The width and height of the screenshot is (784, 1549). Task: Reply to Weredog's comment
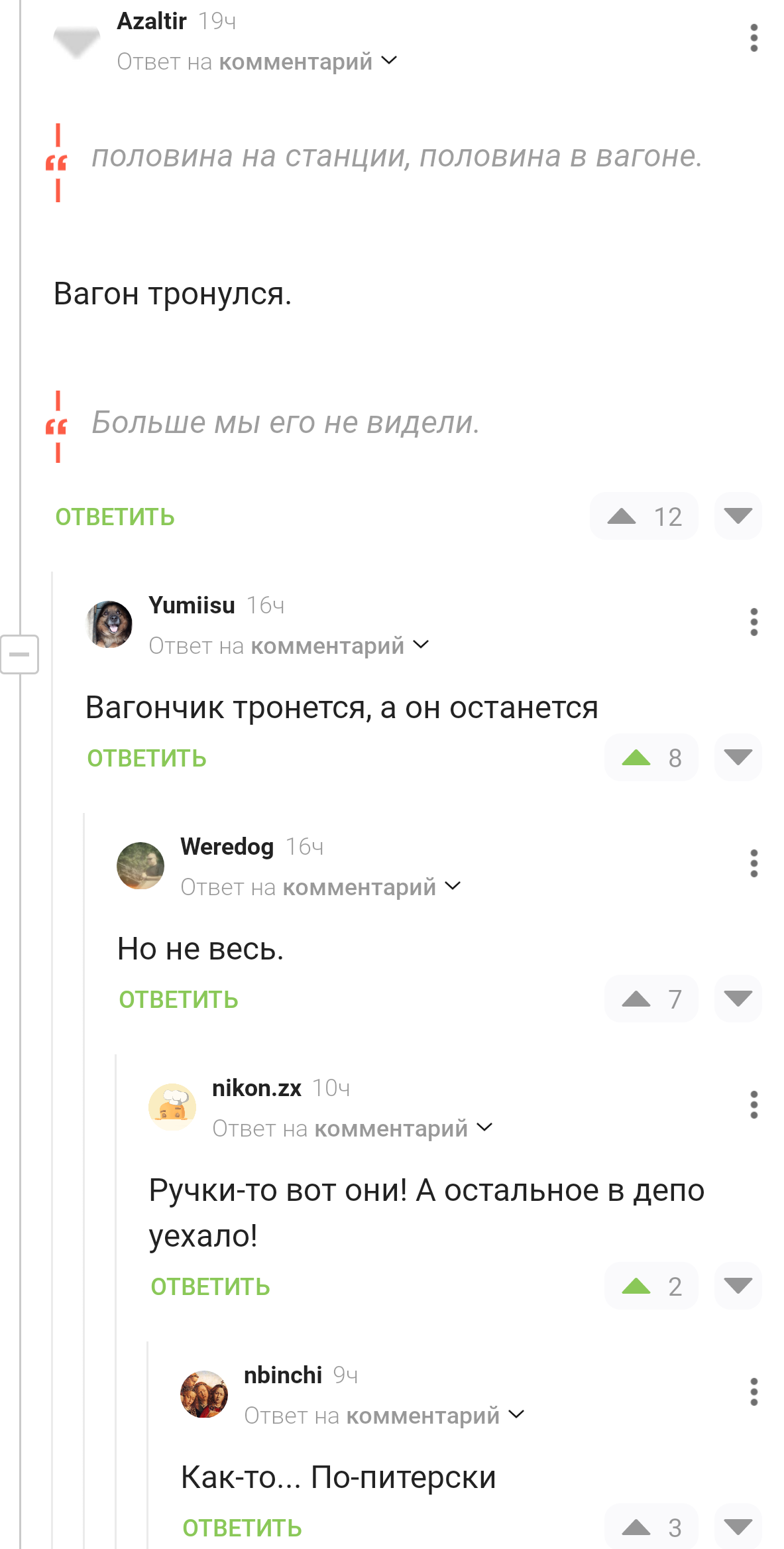pyautogui.click(x=178, y=1000)
